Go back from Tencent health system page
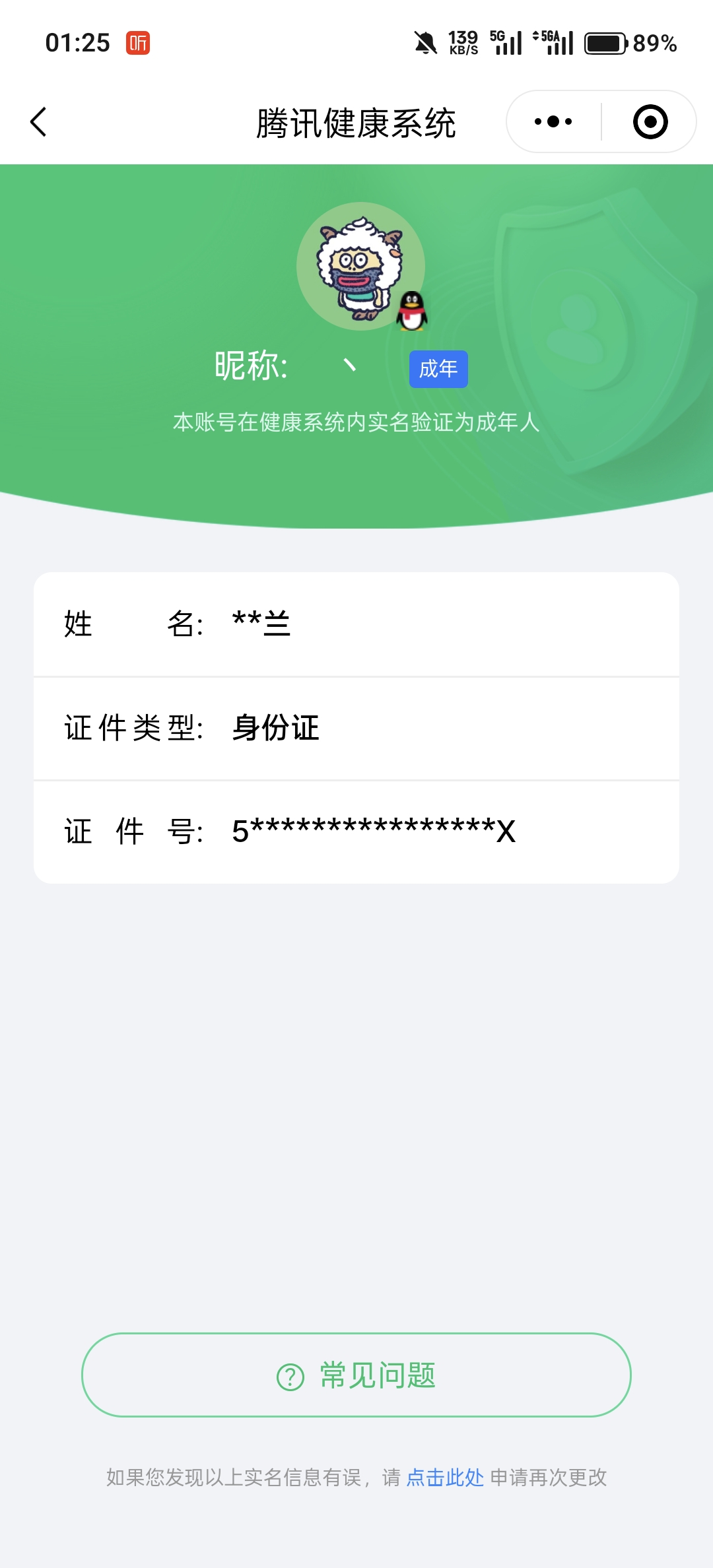 point(39,122)
